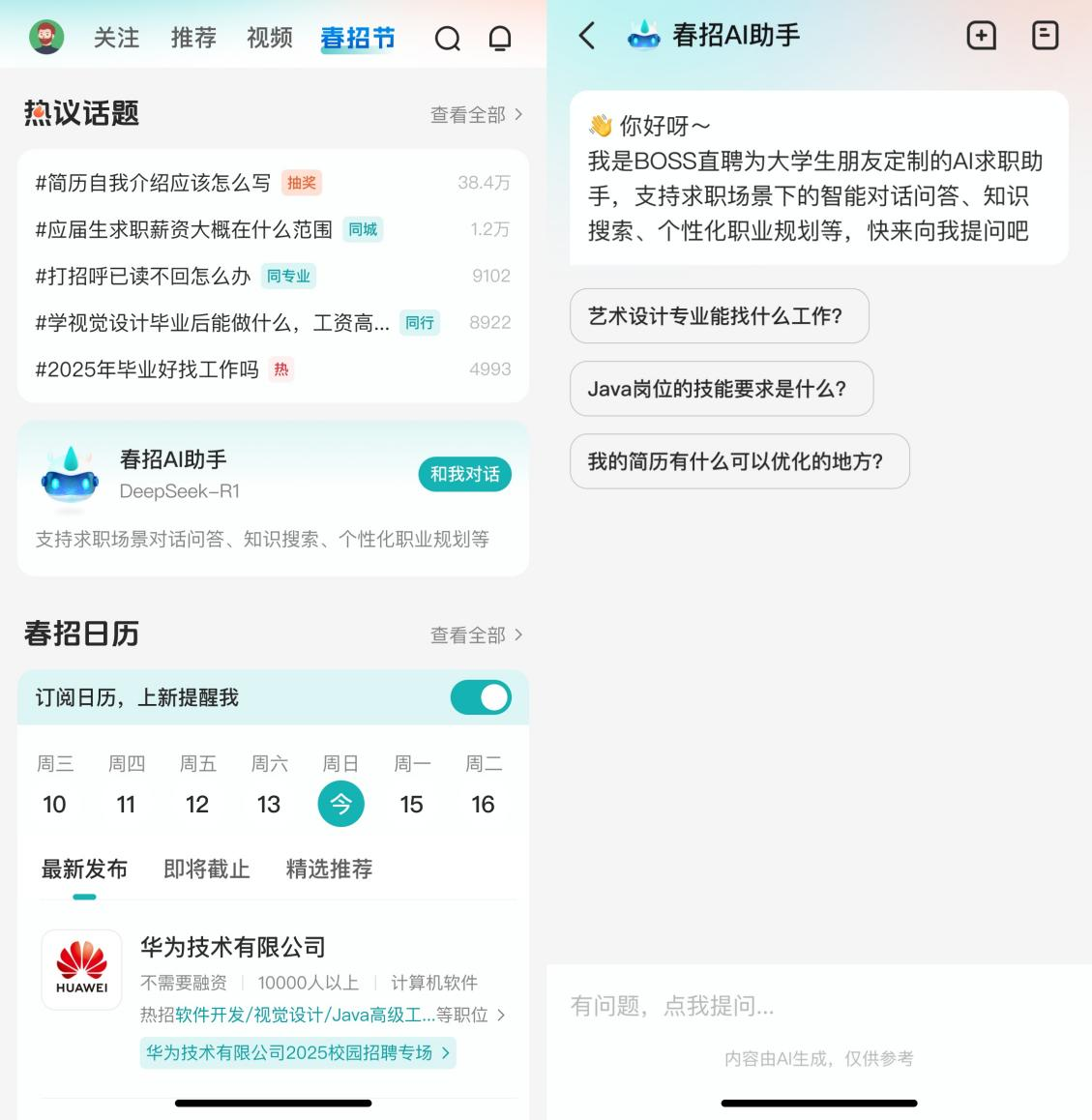Turn off the 订阅日历 reminder switch
This screenshot has height=1120, width=1092.
click(481, 697)
